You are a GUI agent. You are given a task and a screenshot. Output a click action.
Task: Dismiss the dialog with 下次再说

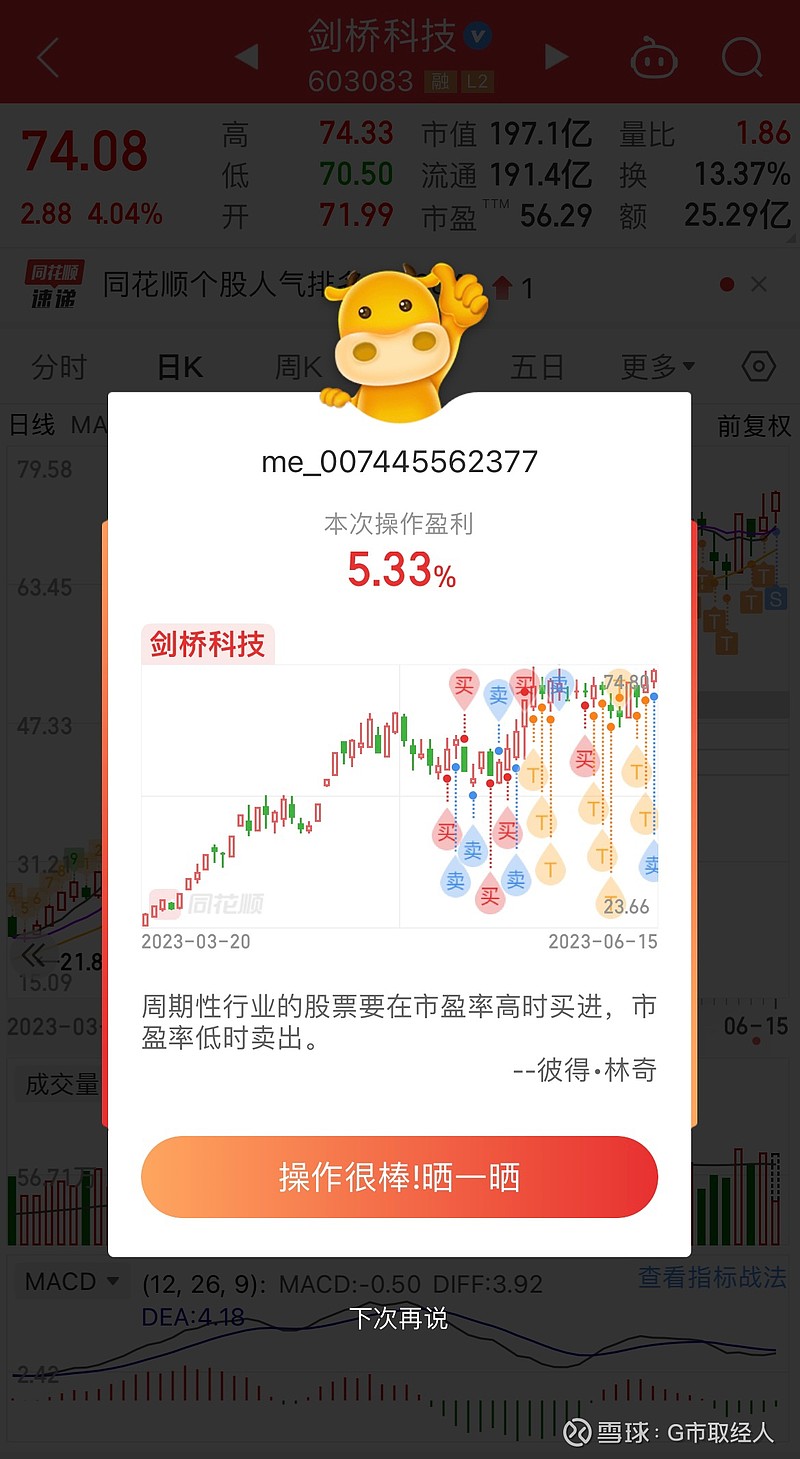tap(398, 1318)
